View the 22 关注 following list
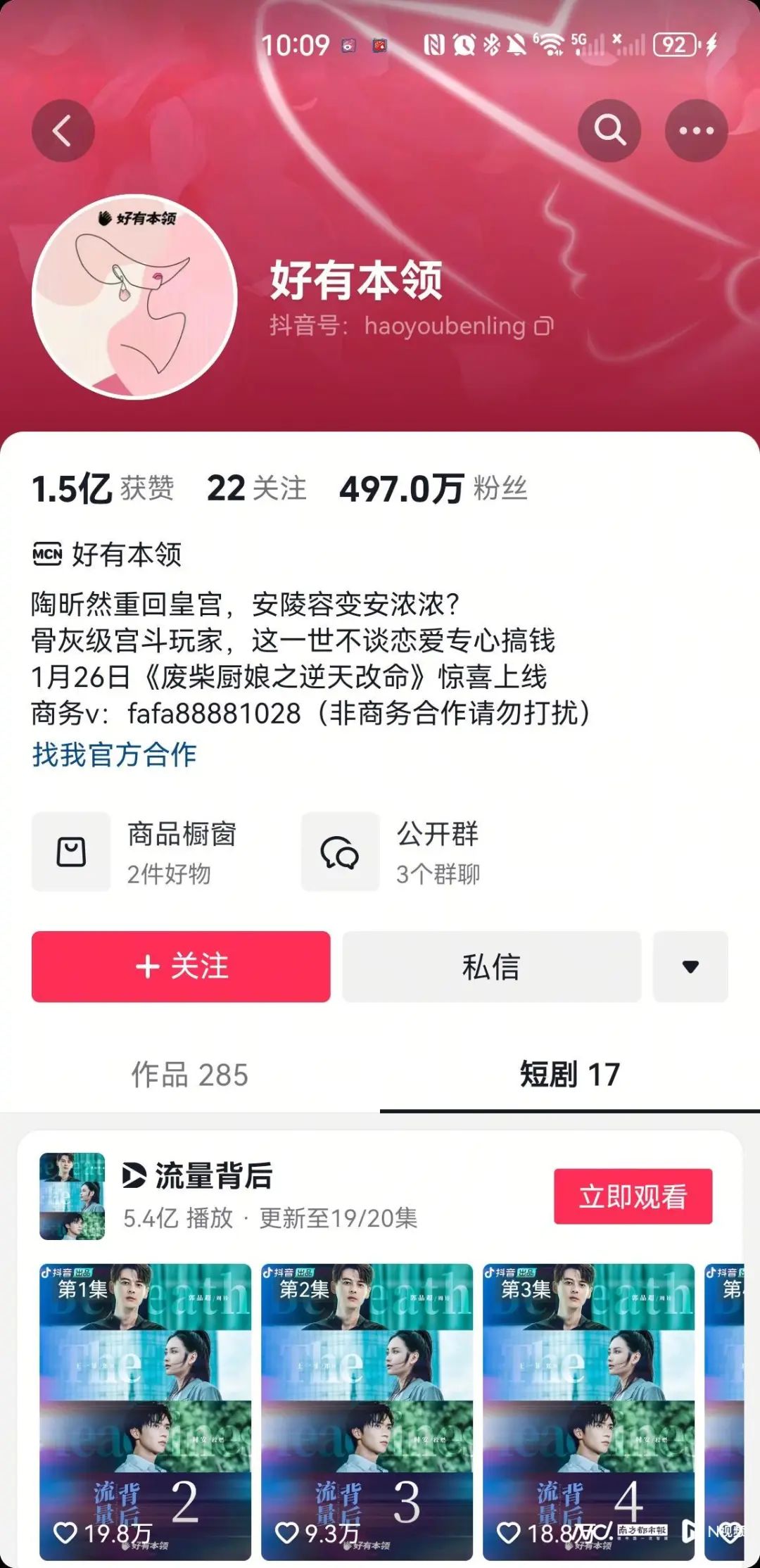Screen dimensions: 760x1568 [256, 488]
